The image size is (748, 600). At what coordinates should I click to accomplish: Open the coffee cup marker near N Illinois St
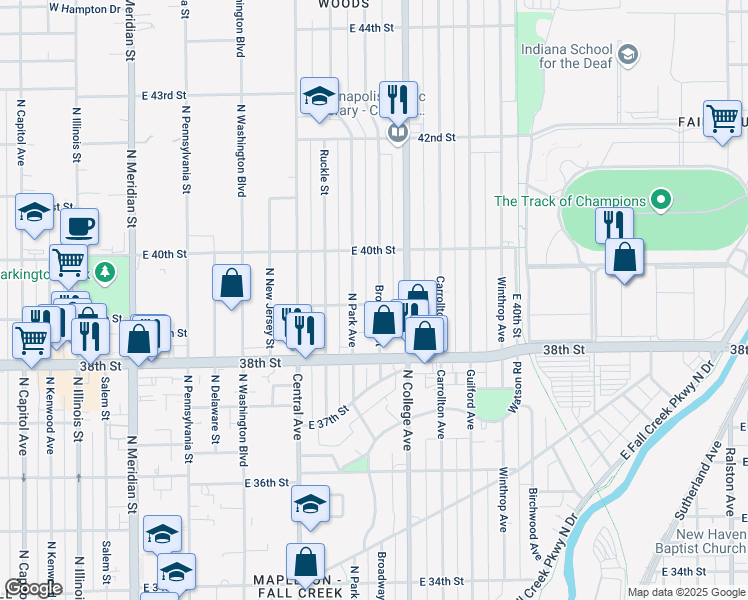pos(79,226)
